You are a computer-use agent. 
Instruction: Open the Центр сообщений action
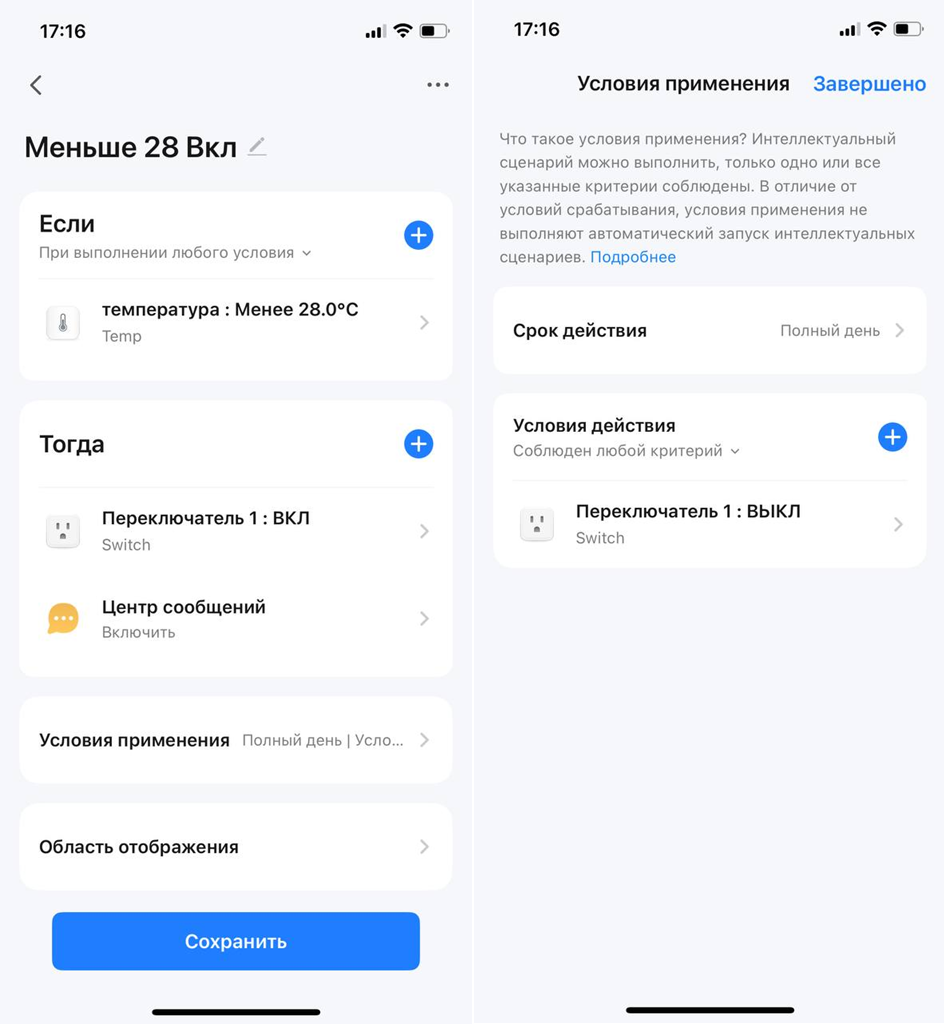tap(236, 618)
